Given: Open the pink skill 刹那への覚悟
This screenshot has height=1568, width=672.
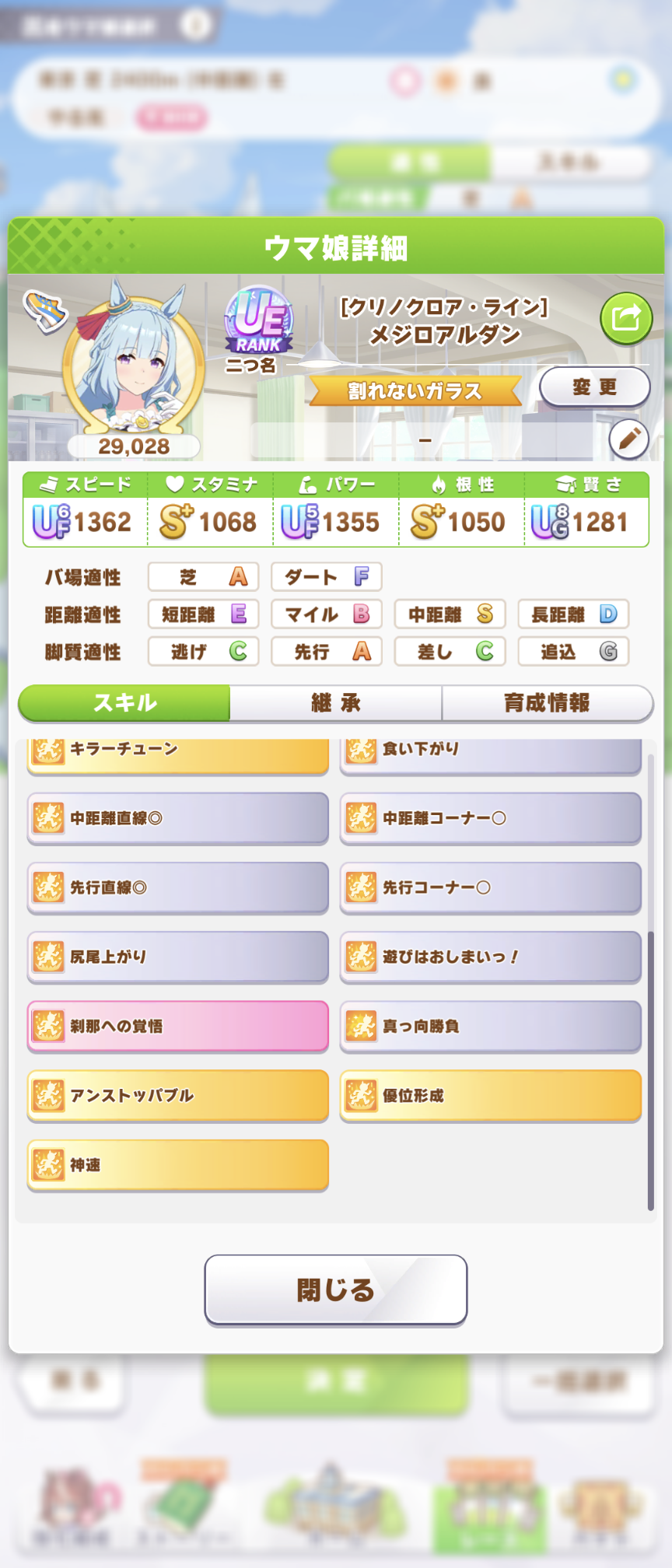Looking at the screenshot, I should coord(178,1026).
